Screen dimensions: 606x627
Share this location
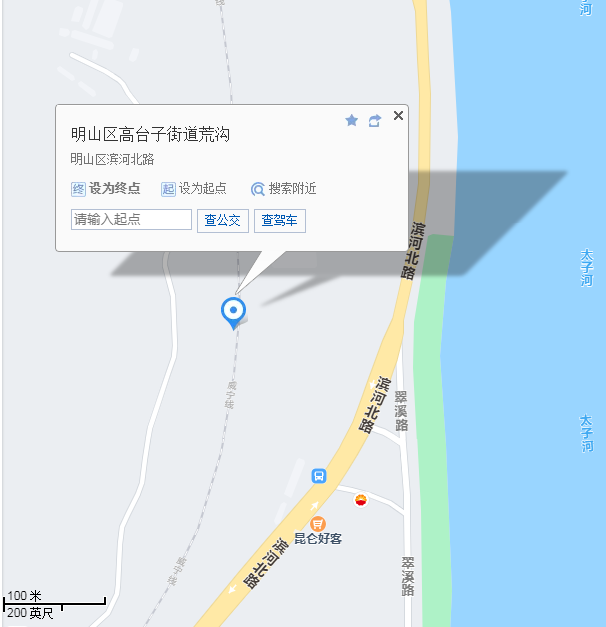(x=375, y=120)
